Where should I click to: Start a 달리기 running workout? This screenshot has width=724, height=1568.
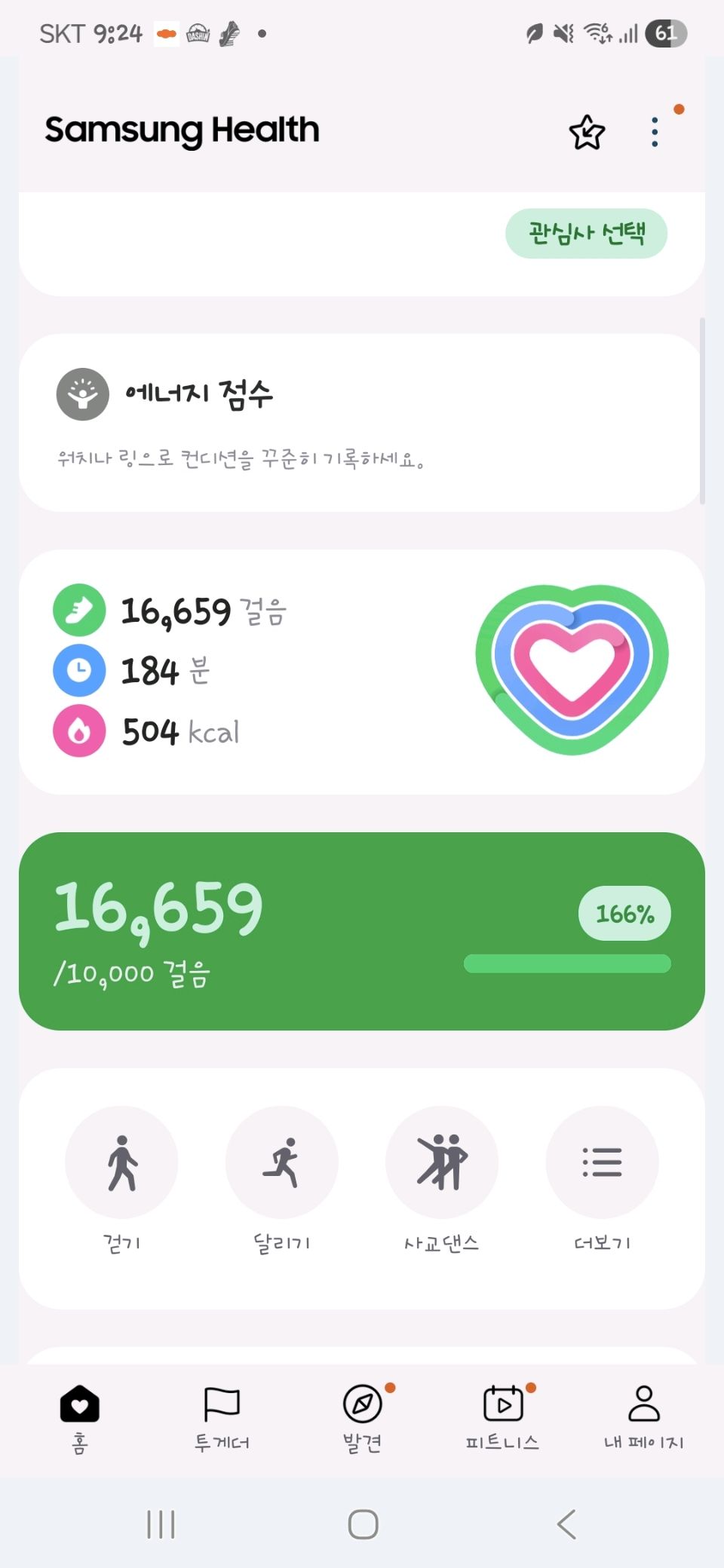point(281,1163)
